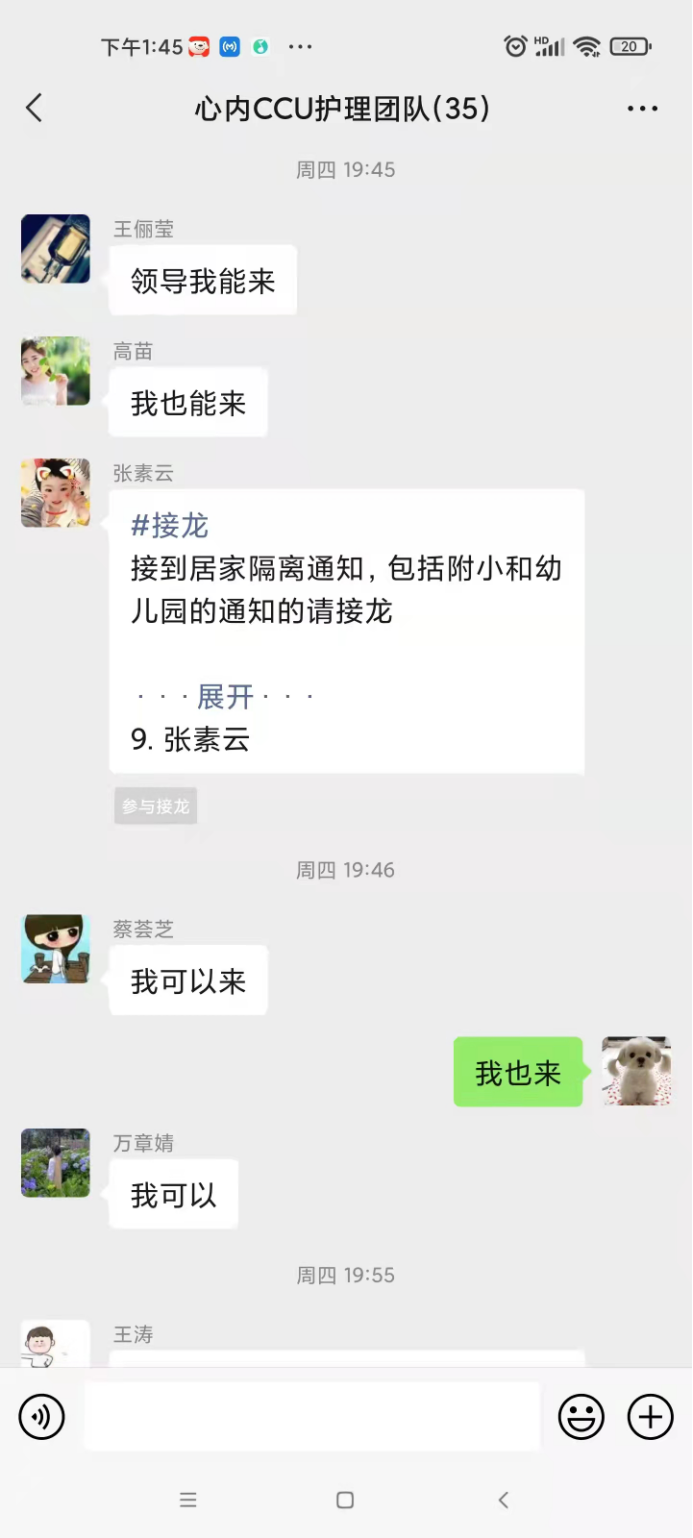Open the plus attachments panel

pos(650,1417)
